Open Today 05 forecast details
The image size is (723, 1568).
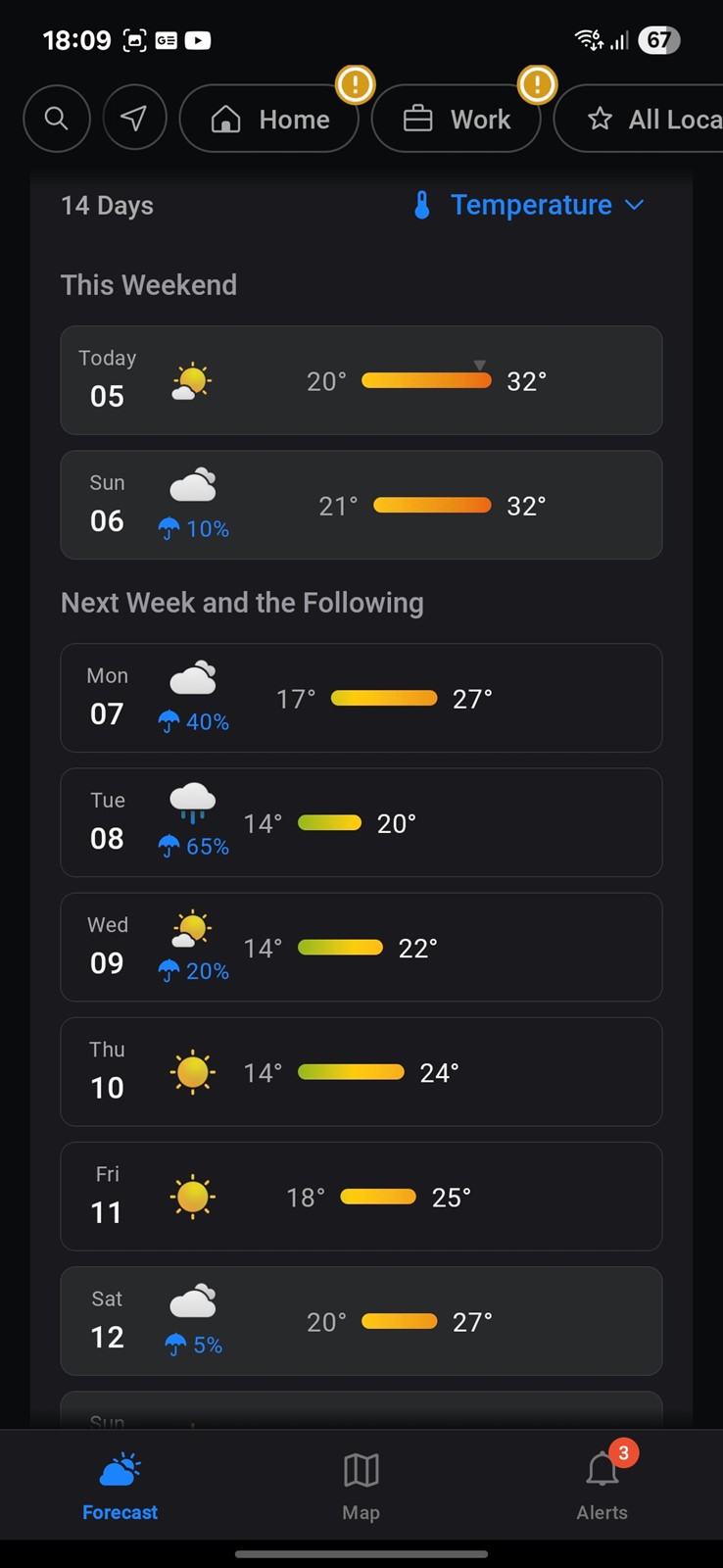[361, 380]
